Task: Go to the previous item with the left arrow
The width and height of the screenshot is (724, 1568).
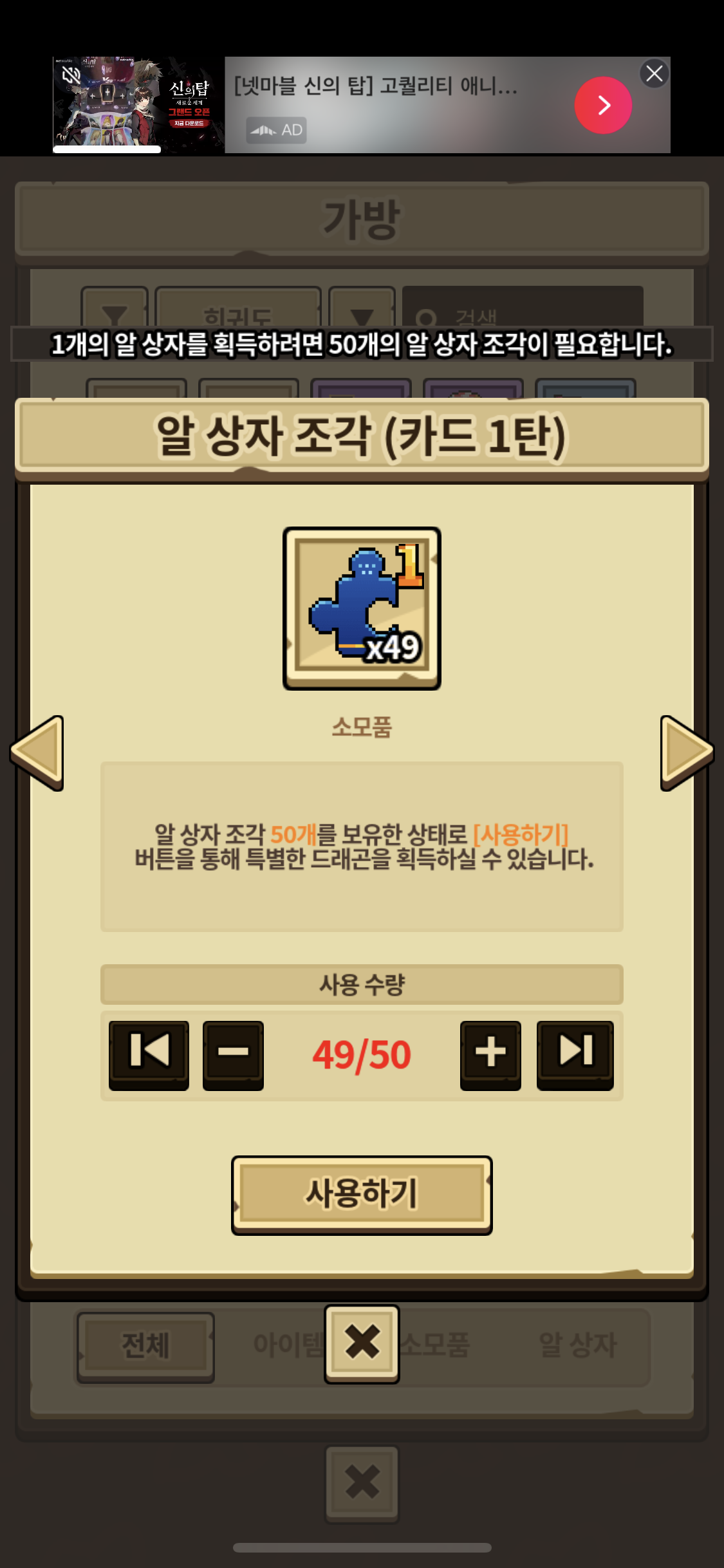Action: point(37,752)
